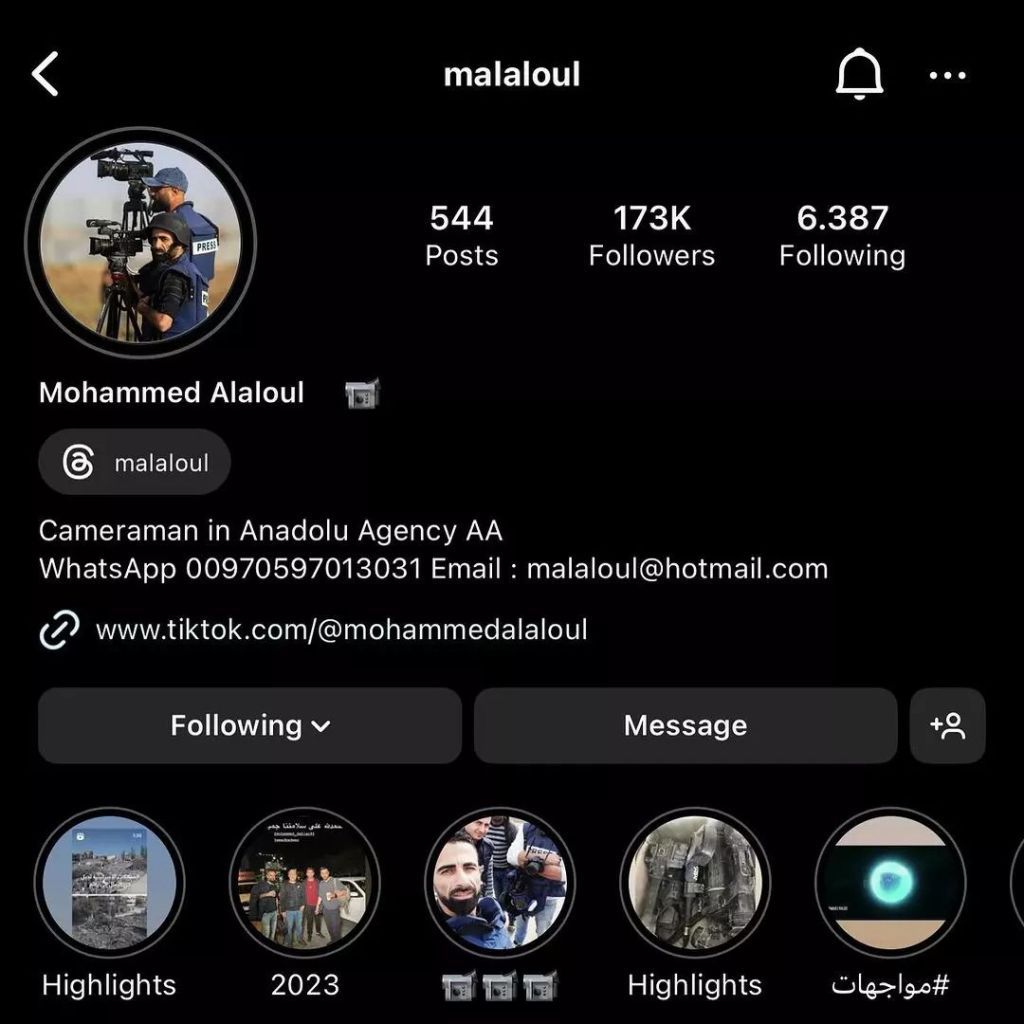Open the notifications bell
This screenshot has height=1024, width=1024.
[x=859, y=75]
